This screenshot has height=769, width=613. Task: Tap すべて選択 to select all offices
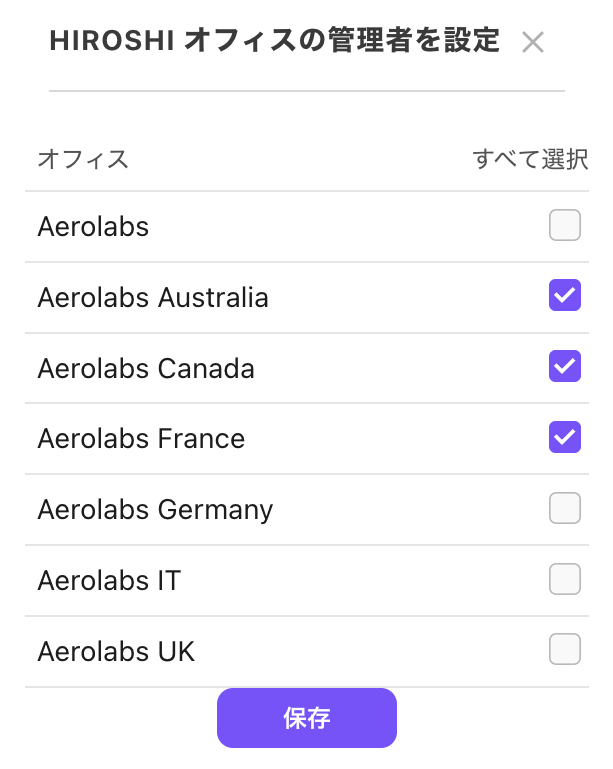[x=530, y=159]
